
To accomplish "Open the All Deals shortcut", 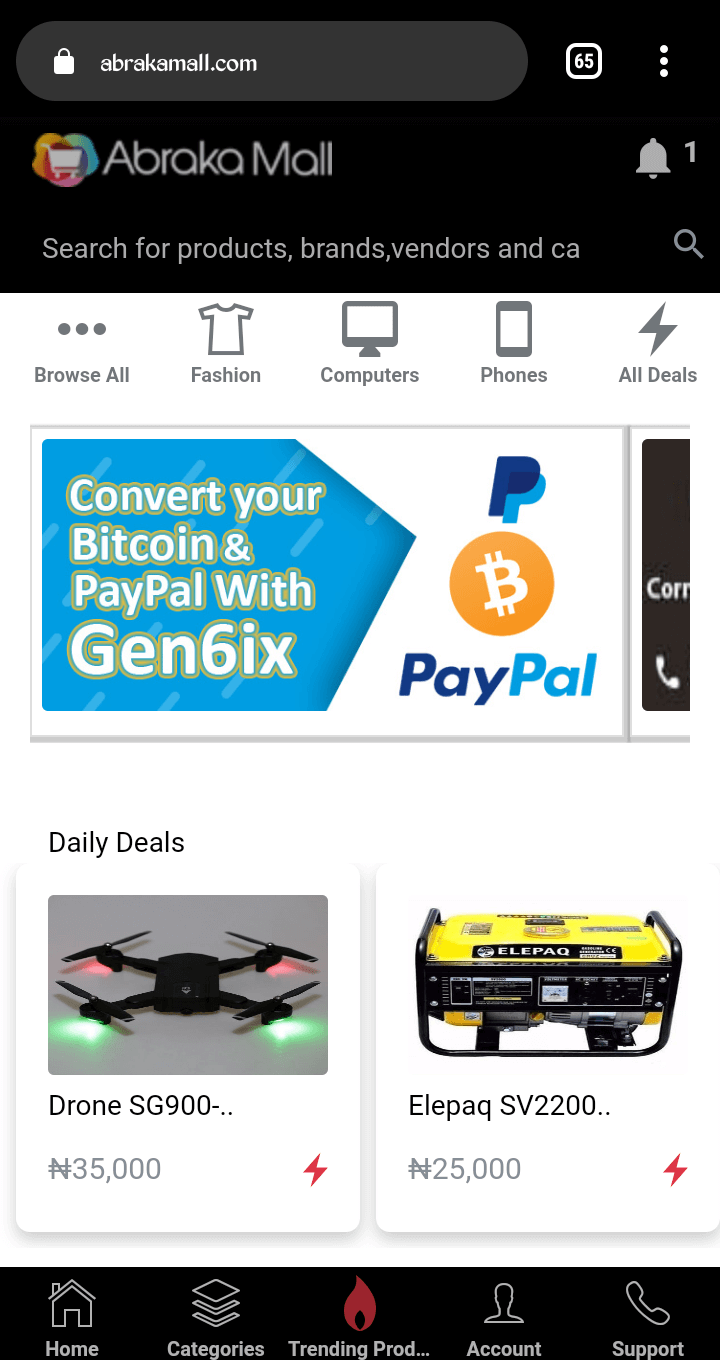I will (x=658, y=345).
